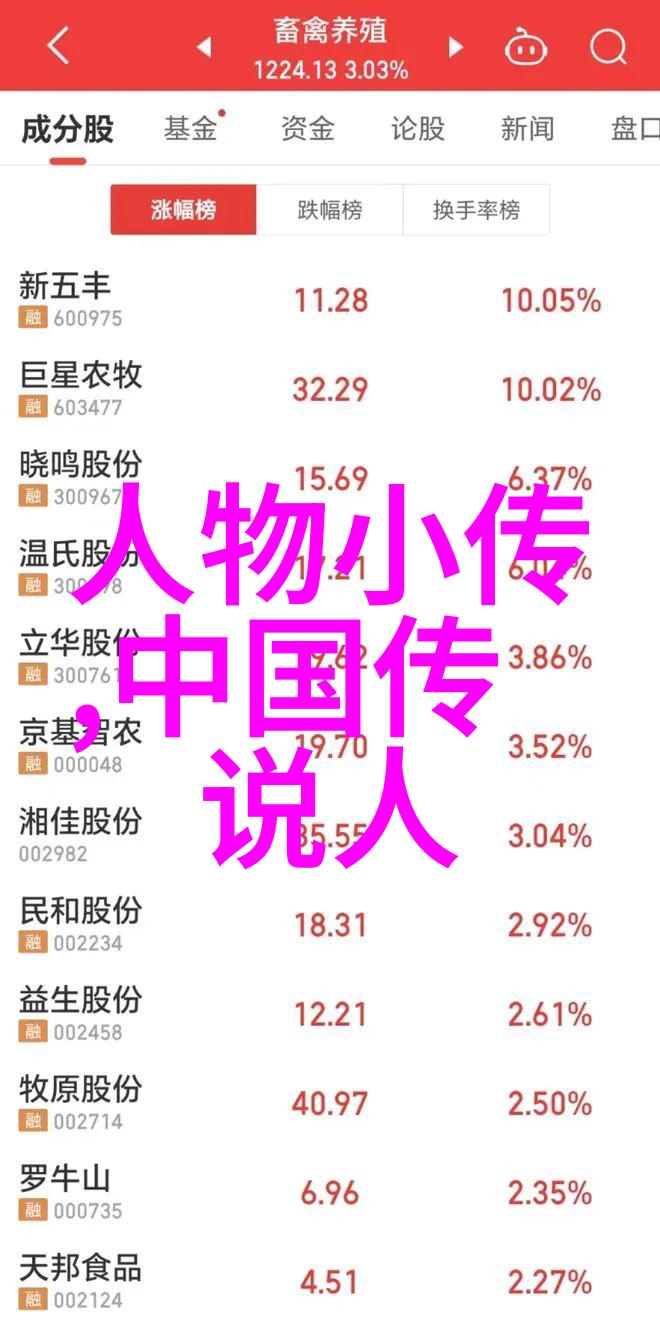Select the 跌幅榜 segment
Viewport: 660px width, 1321px height.
[330, 210]
